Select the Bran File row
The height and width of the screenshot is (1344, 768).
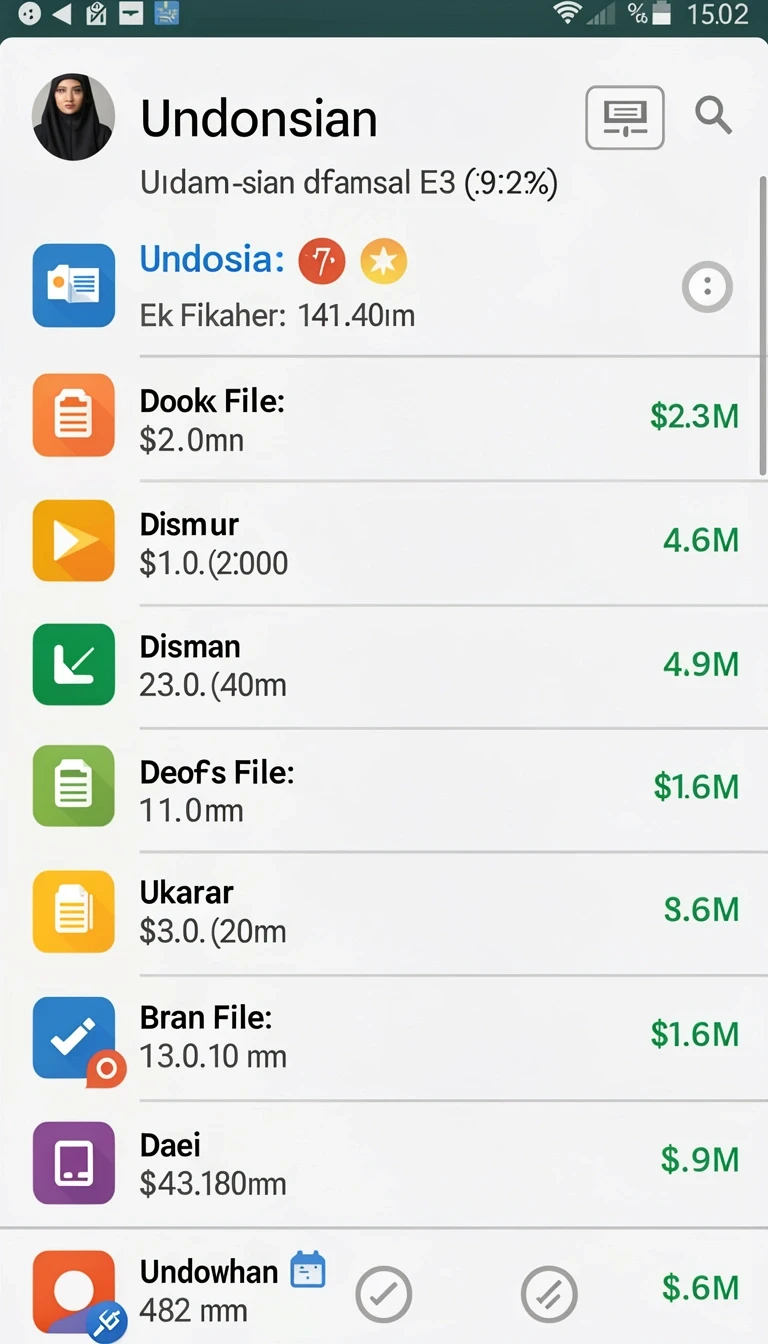click(384, 1037)
